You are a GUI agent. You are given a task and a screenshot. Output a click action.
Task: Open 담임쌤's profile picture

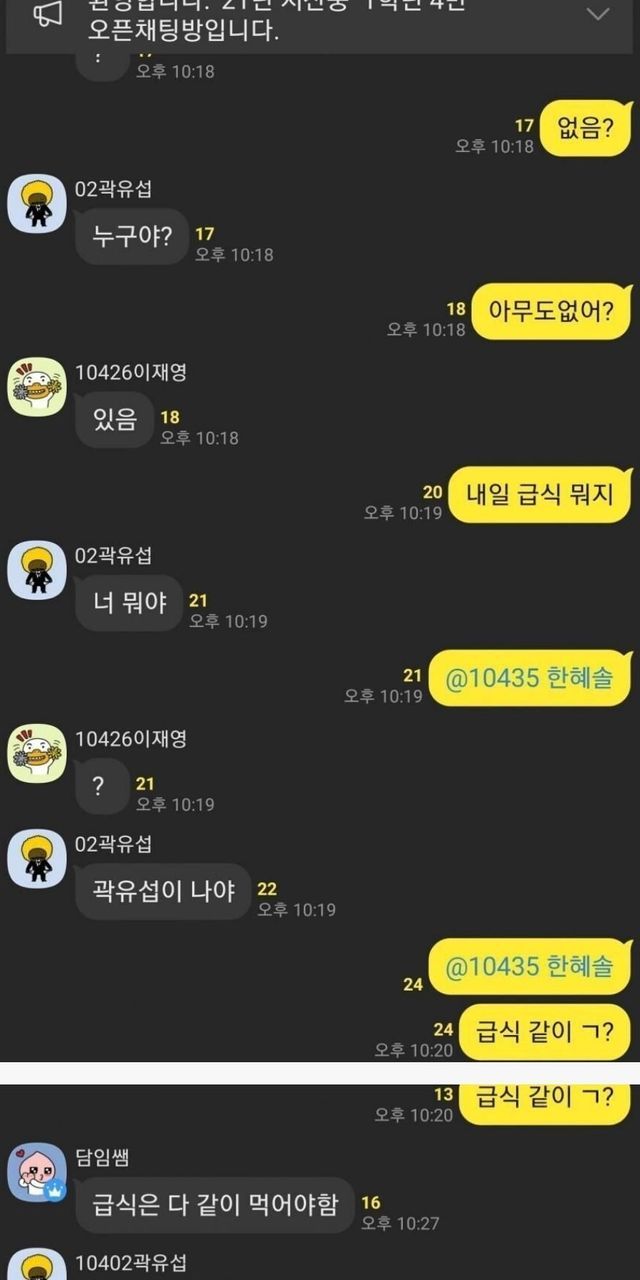(x=37, y=1172)
